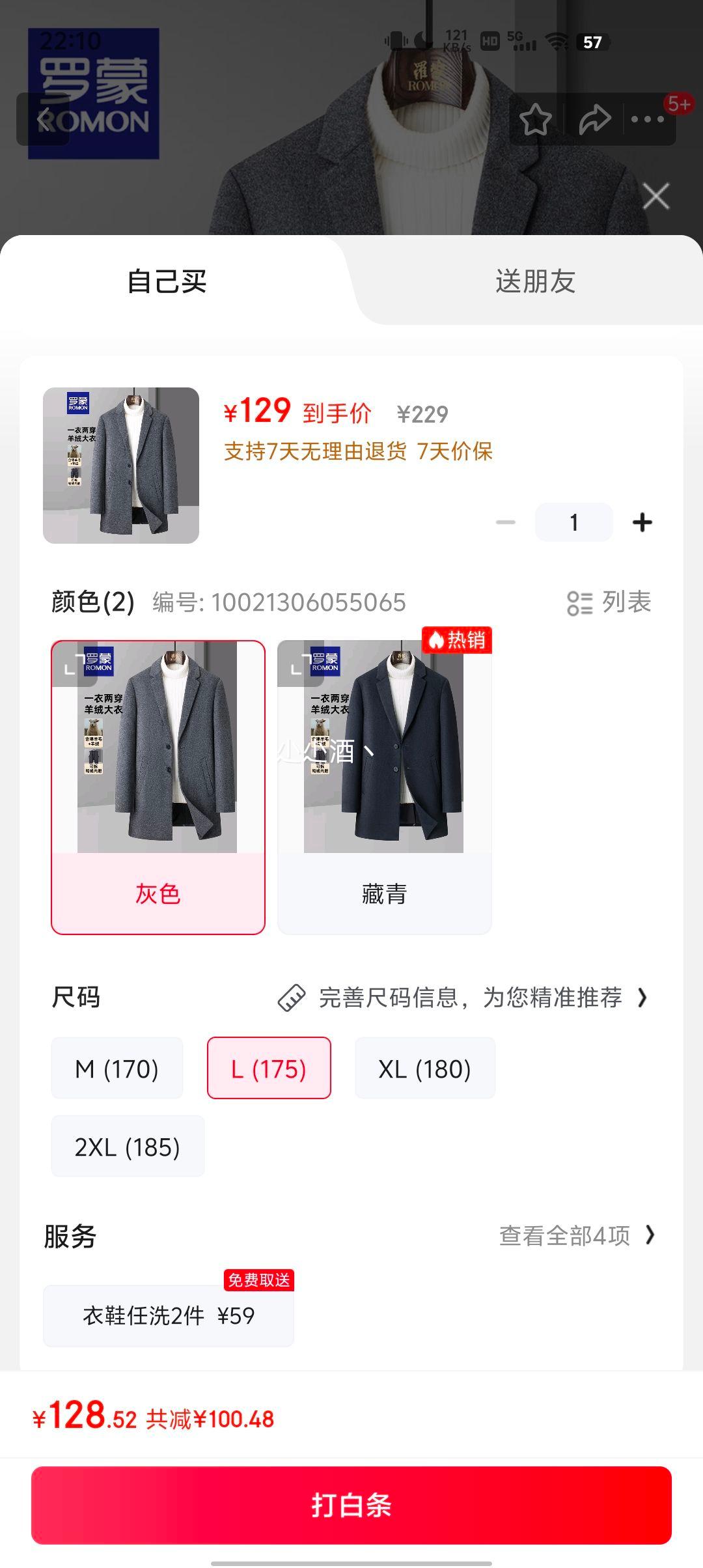The image size is (703, 1568).
Task: Switch to the 自己买 tab
Action: pos(167,281)
